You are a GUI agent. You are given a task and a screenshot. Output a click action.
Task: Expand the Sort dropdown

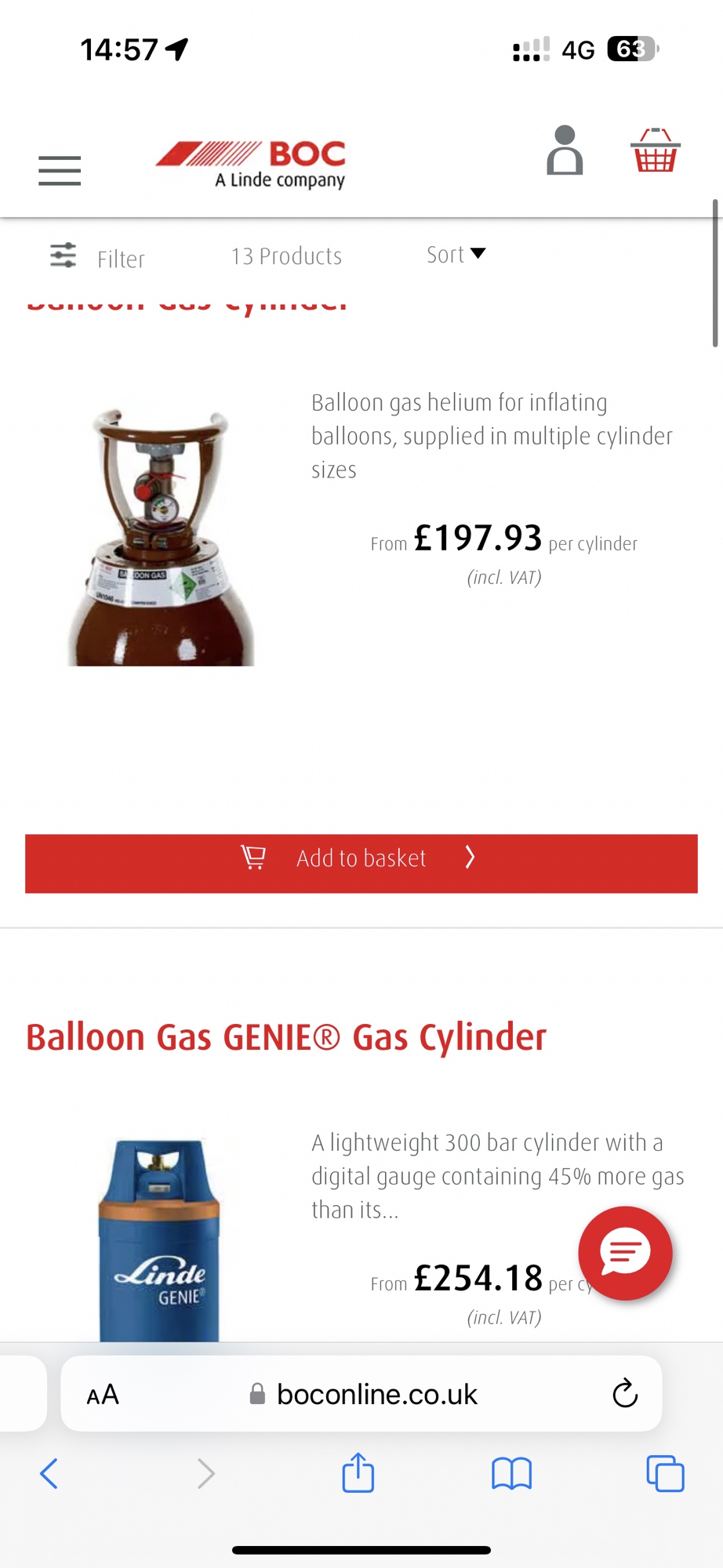456,255
